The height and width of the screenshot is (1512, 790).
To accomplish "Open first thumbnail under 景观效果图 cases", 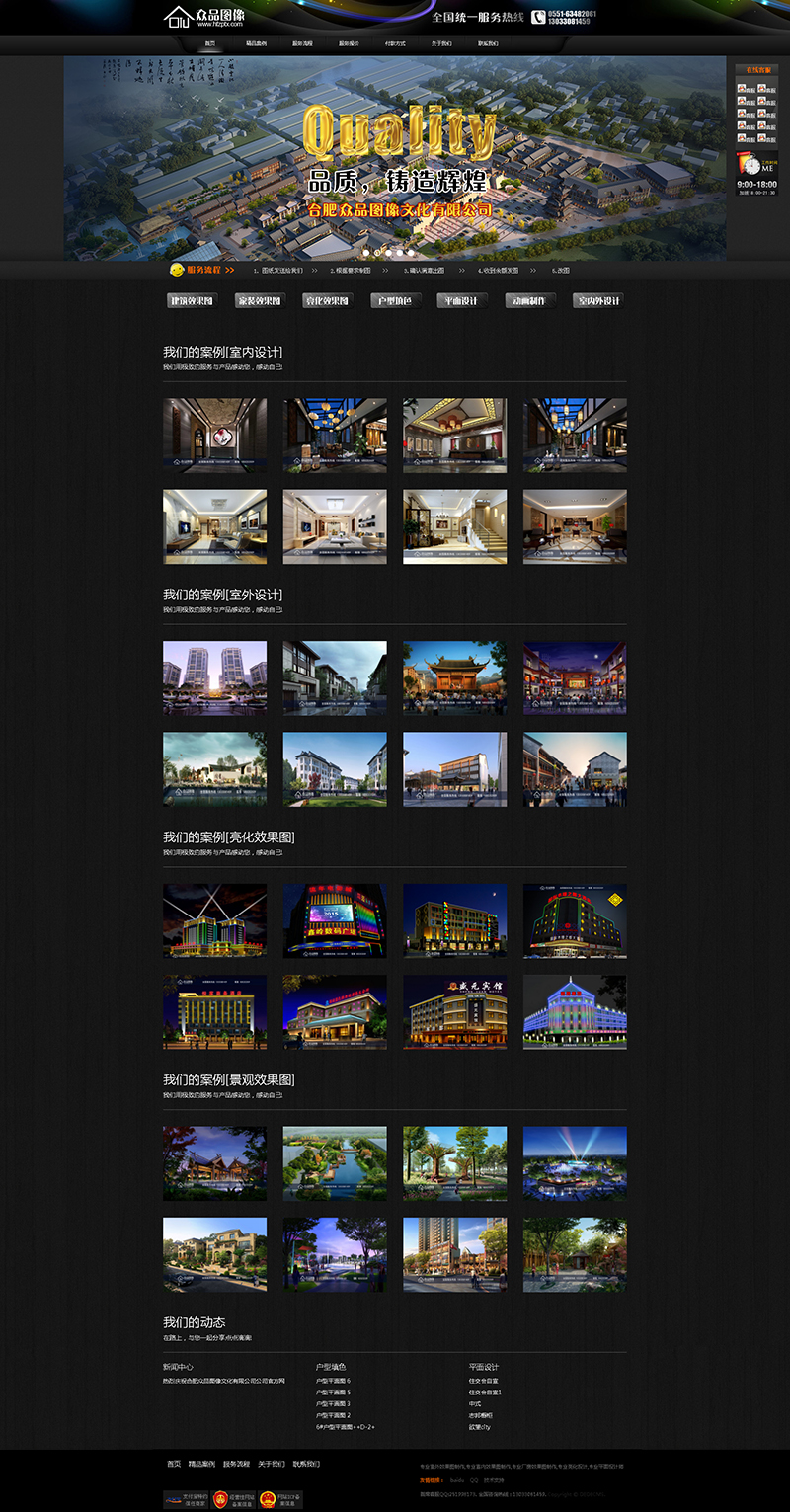I will point(214,1163).
